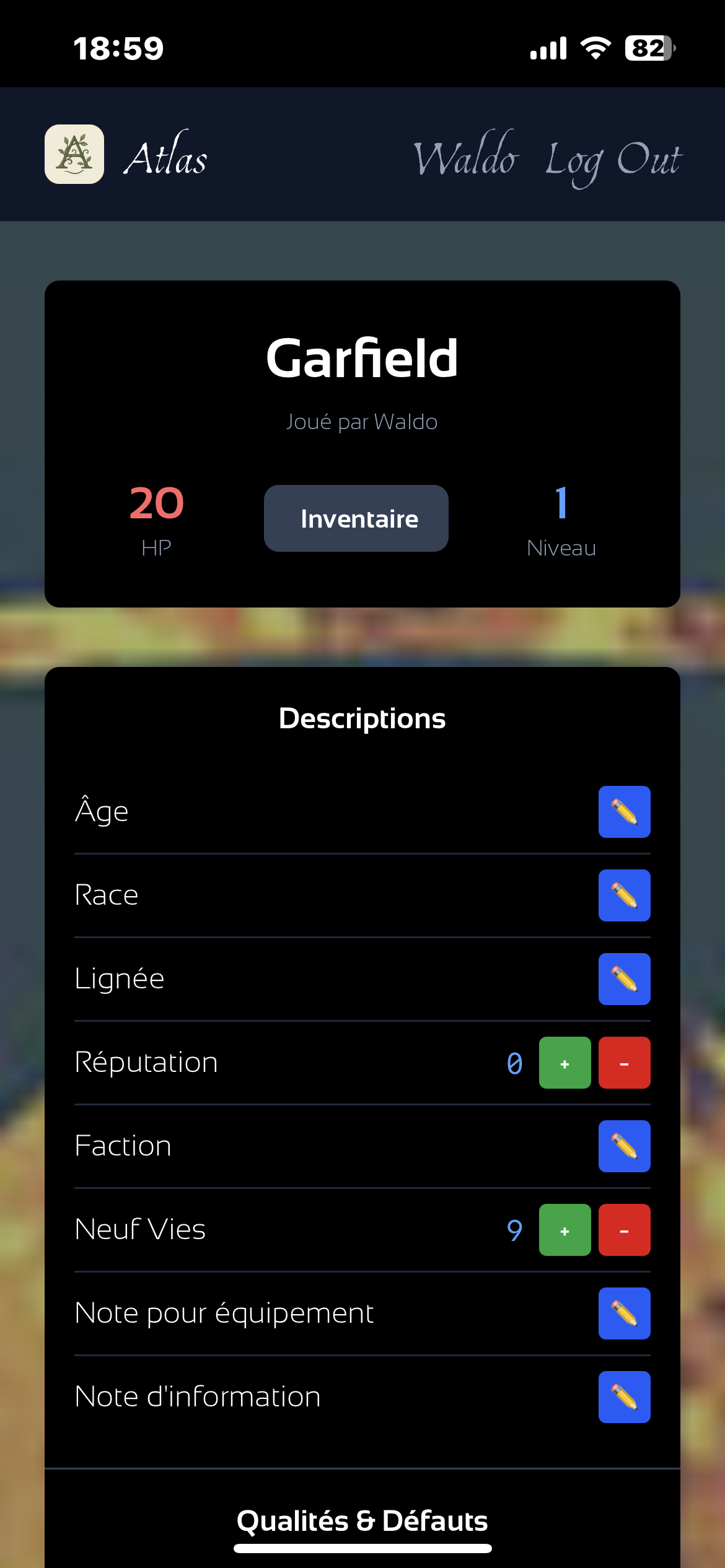Edit Note pour équipement

[x=624, y=1313]
